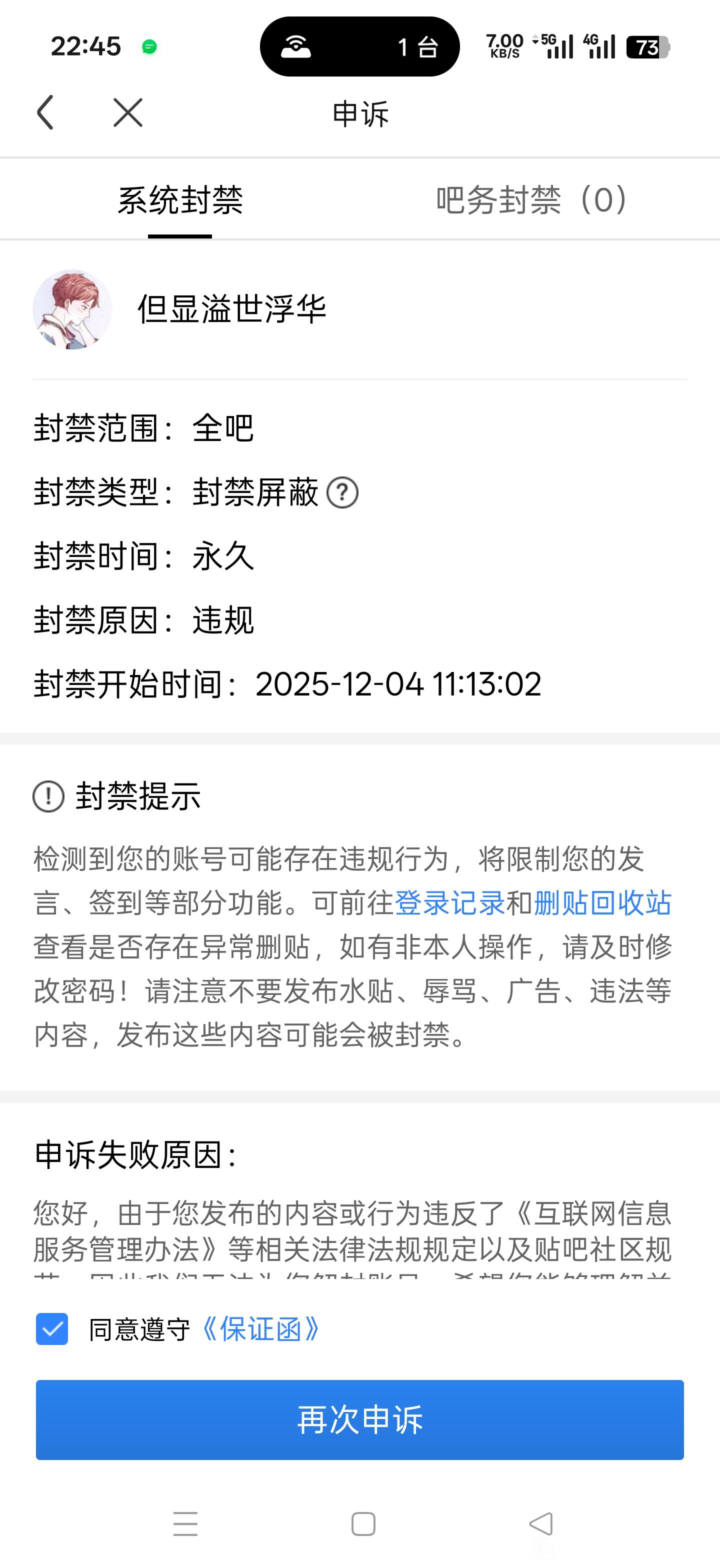The image size is (720, 1568).
Task: Open the 登录记录 link
Action: click(450, 903)
